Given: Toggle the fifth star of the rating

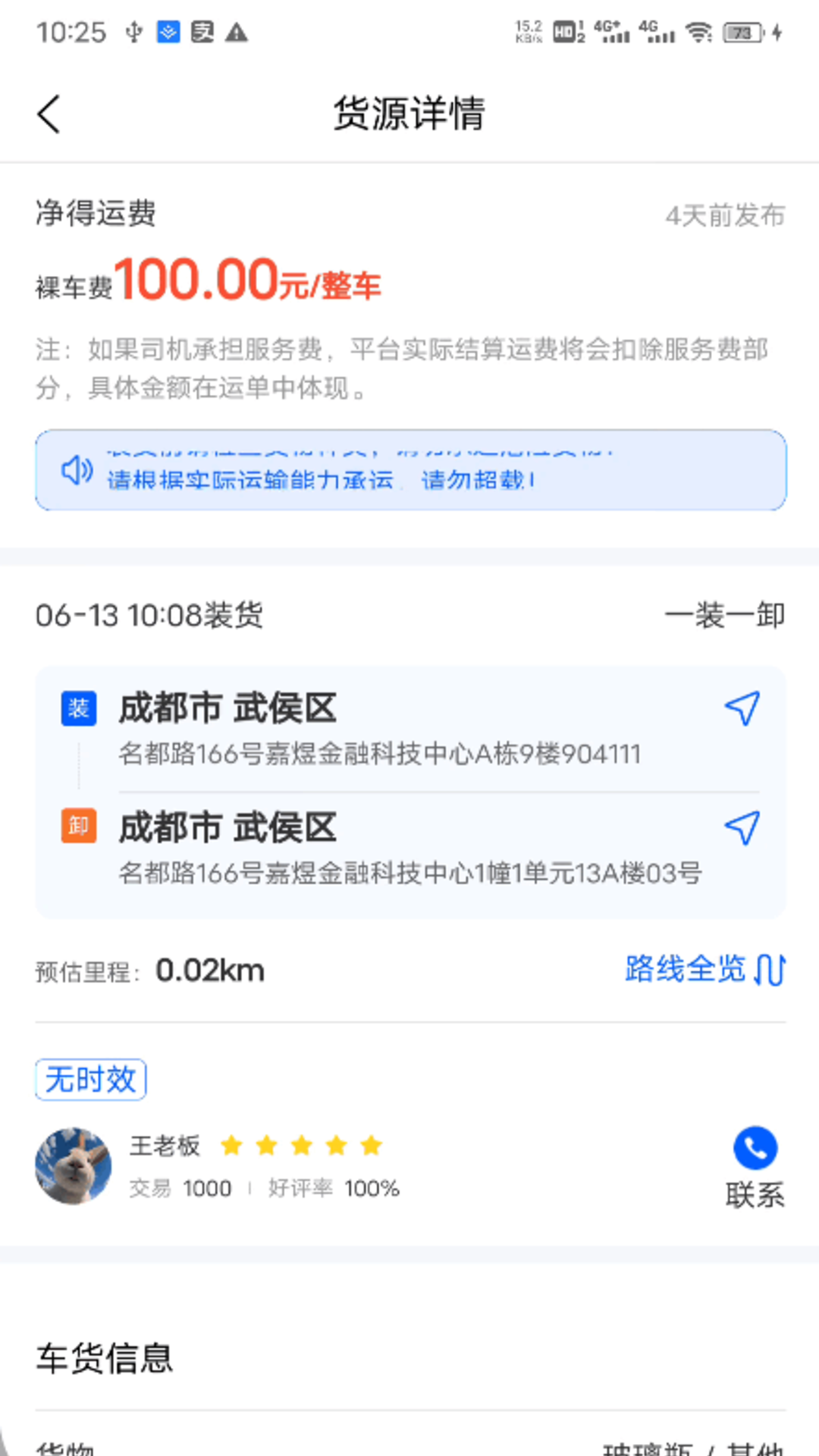Looking at the screenshot, I should 371,1146.
